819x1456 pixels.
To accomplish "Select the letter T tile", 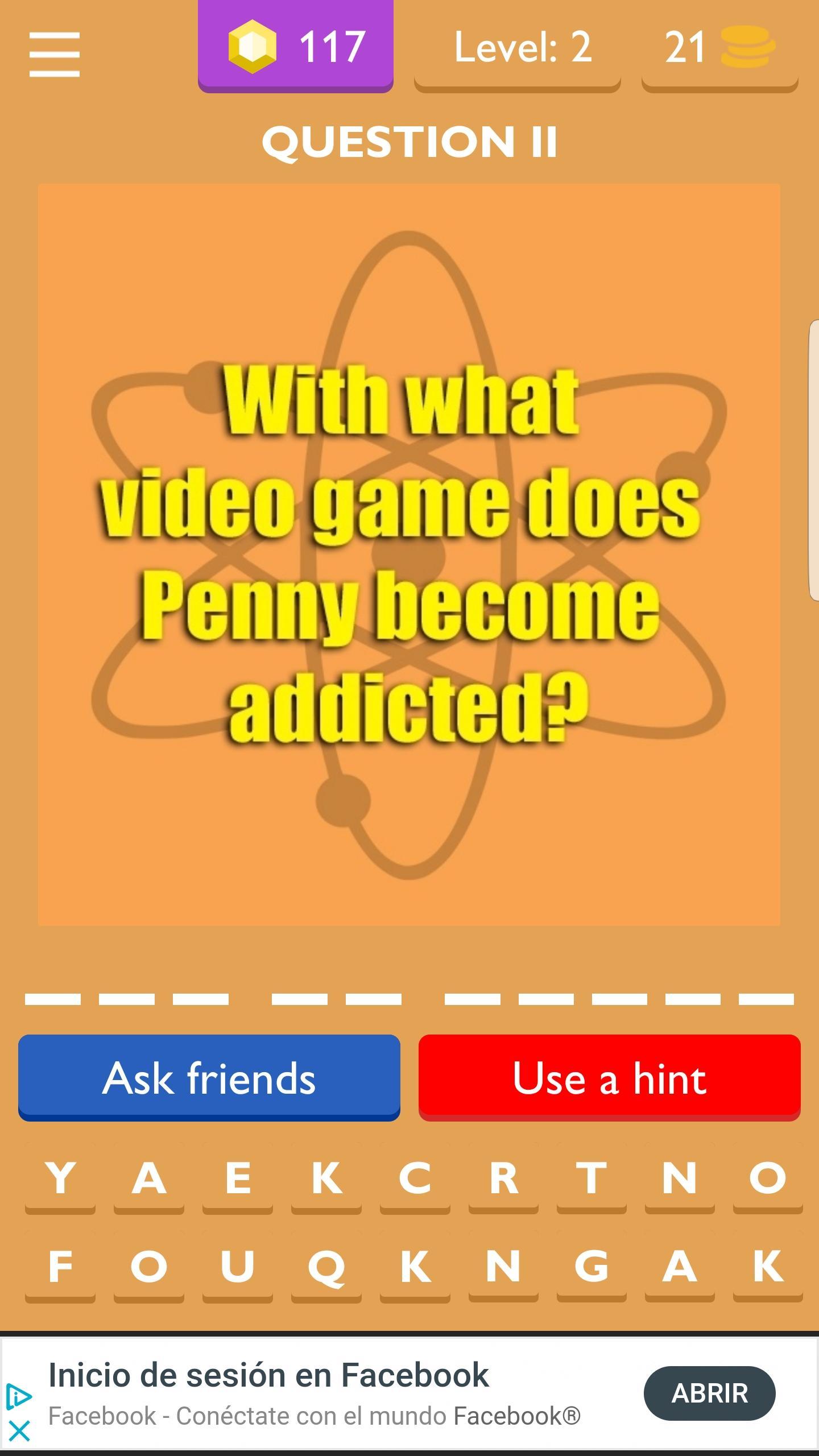I will 591,1178.
